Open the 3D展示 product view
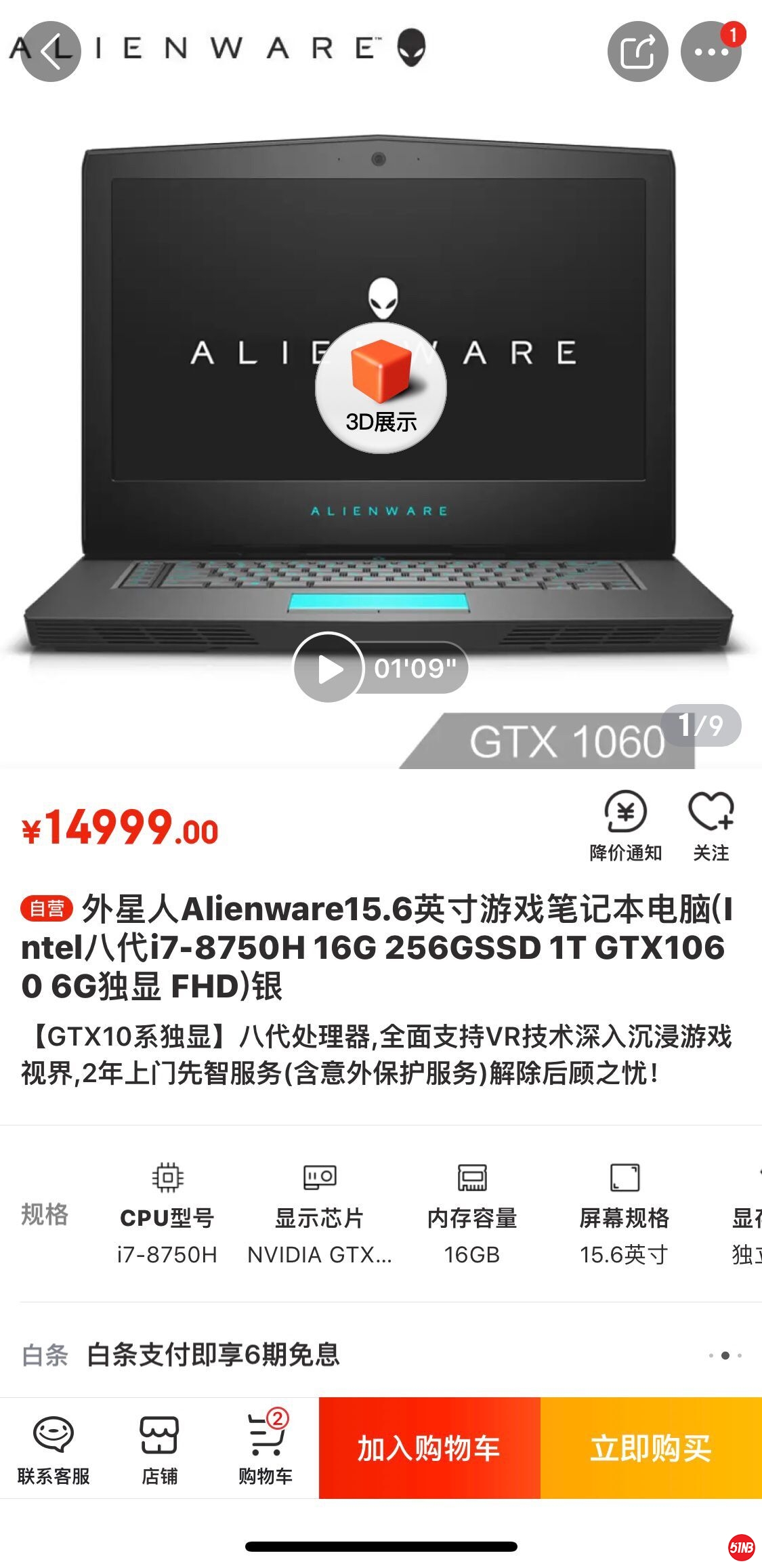This screenshot has height=1568, width=762. tap(381, 388)
